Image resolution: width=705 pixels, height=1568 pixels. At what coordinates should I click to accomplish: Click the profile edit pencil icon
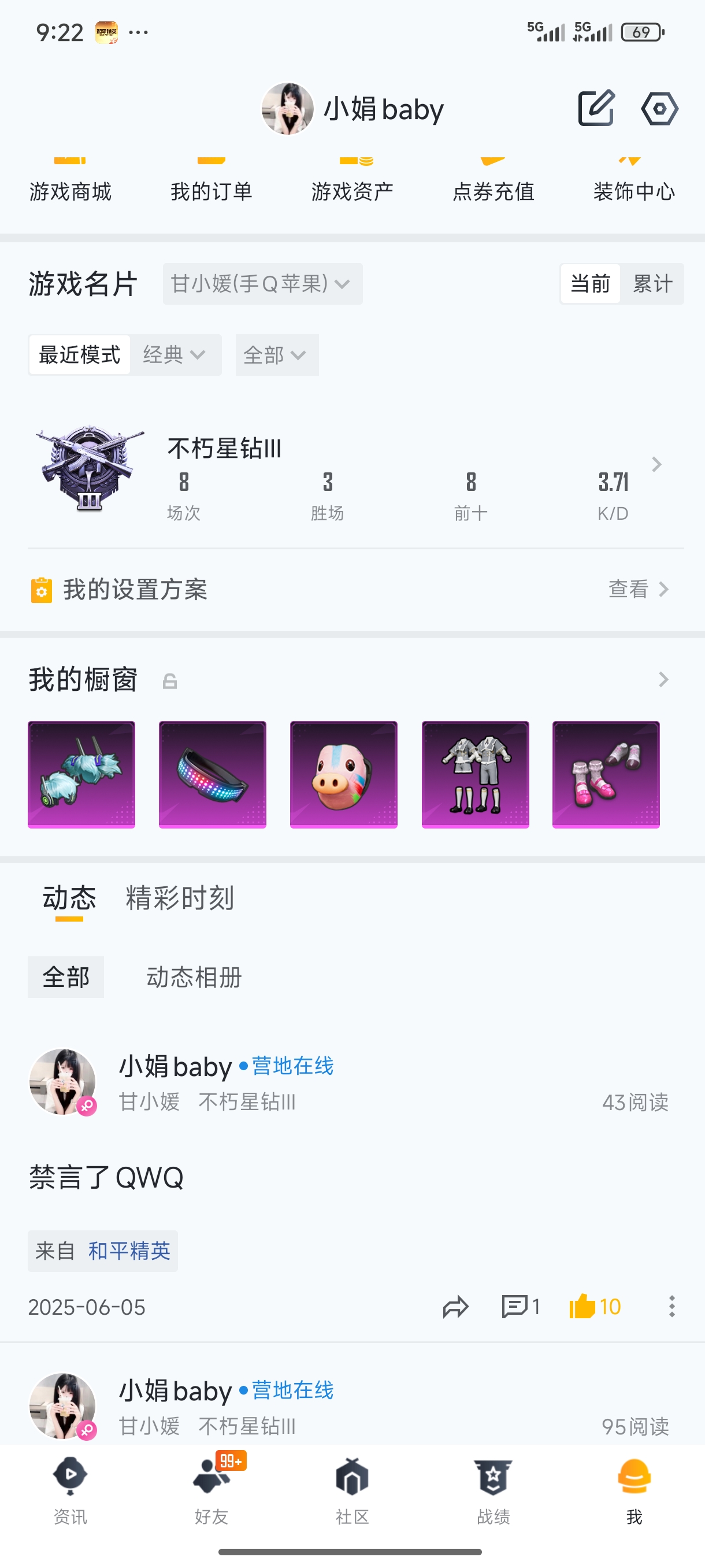pyautogui.click(x=596, y=108)
